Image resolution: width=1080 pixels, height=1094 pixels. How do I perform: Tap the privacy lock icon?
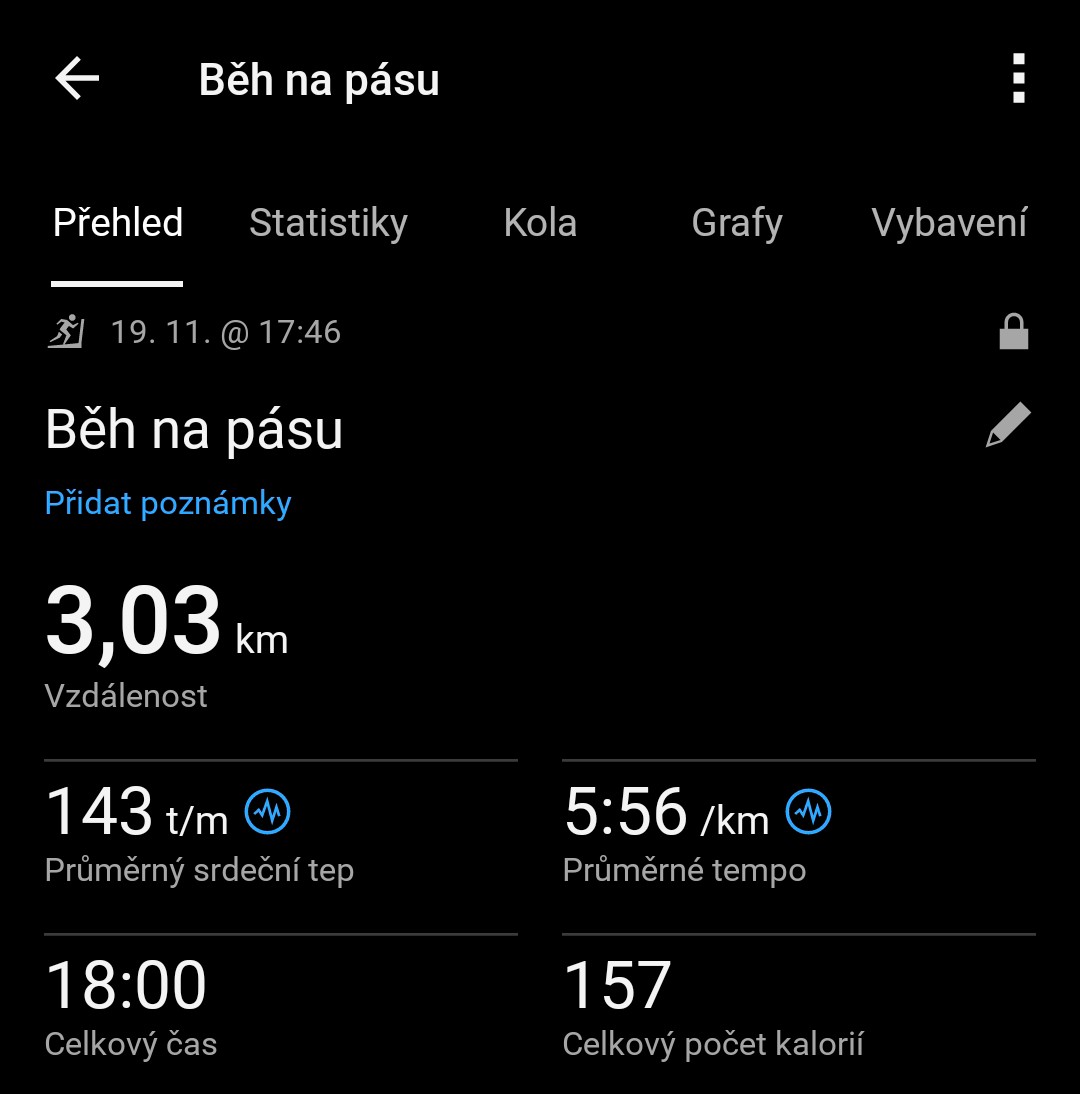[x=1013, y=332]
